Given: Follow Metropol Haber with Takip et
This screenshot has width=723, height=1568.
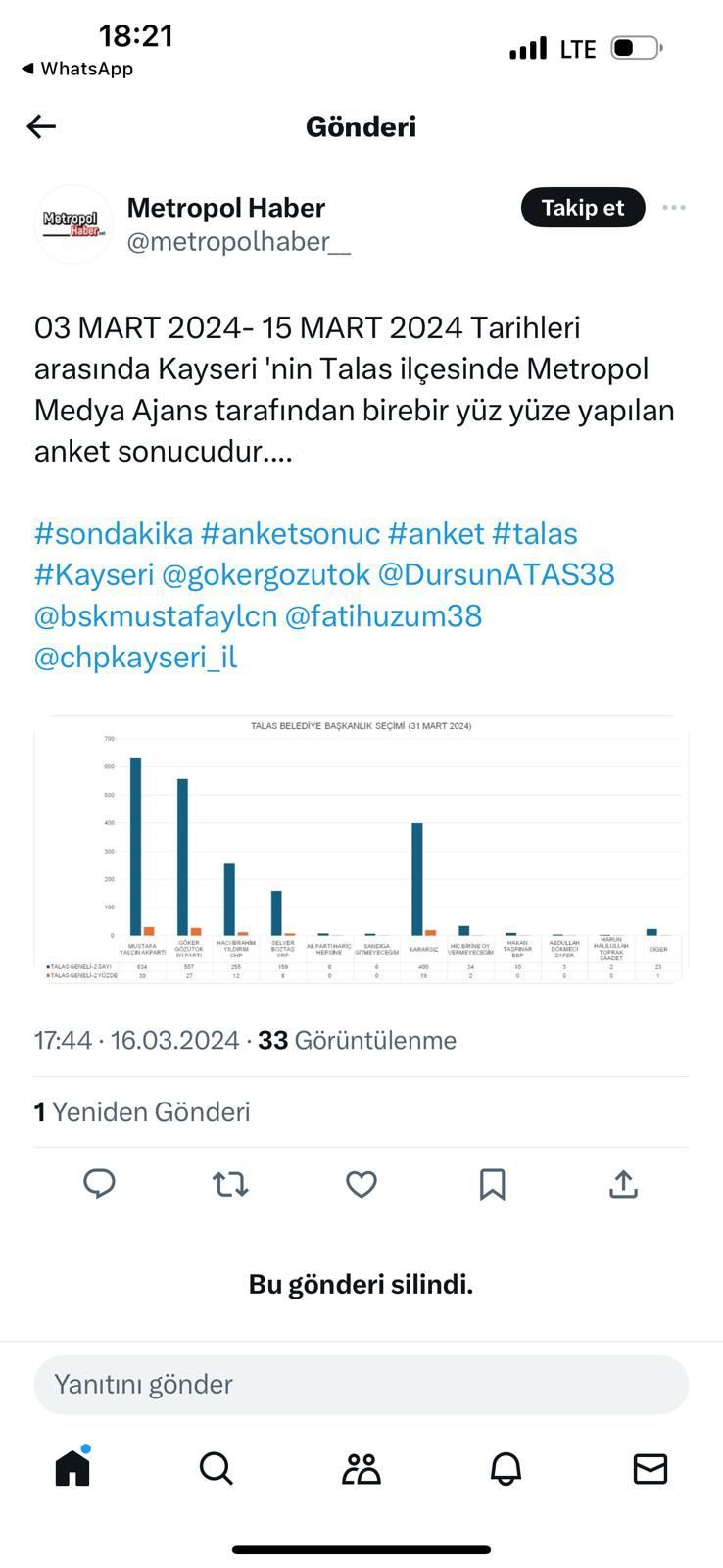Looking at the screenshot, I should tap(583, 208).
